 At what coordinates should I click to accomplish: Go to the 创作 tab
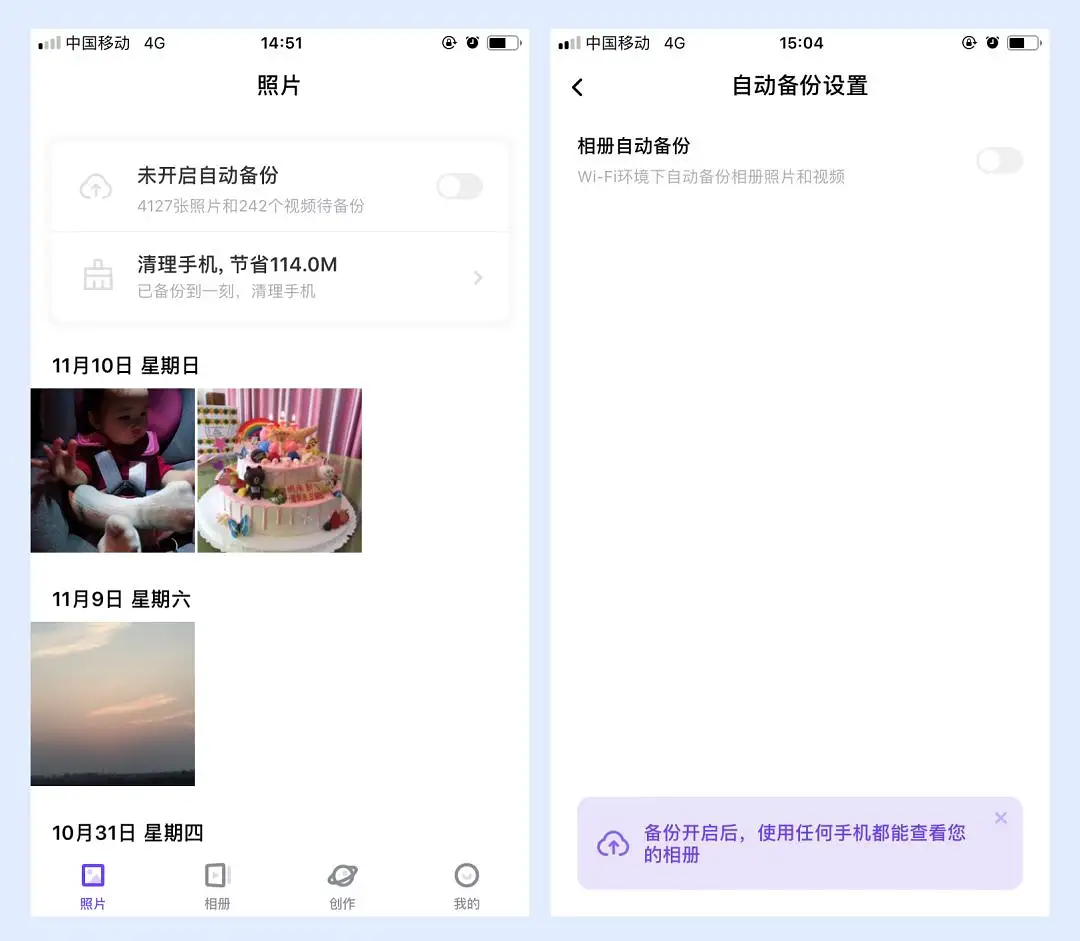[x=342, y=886]
